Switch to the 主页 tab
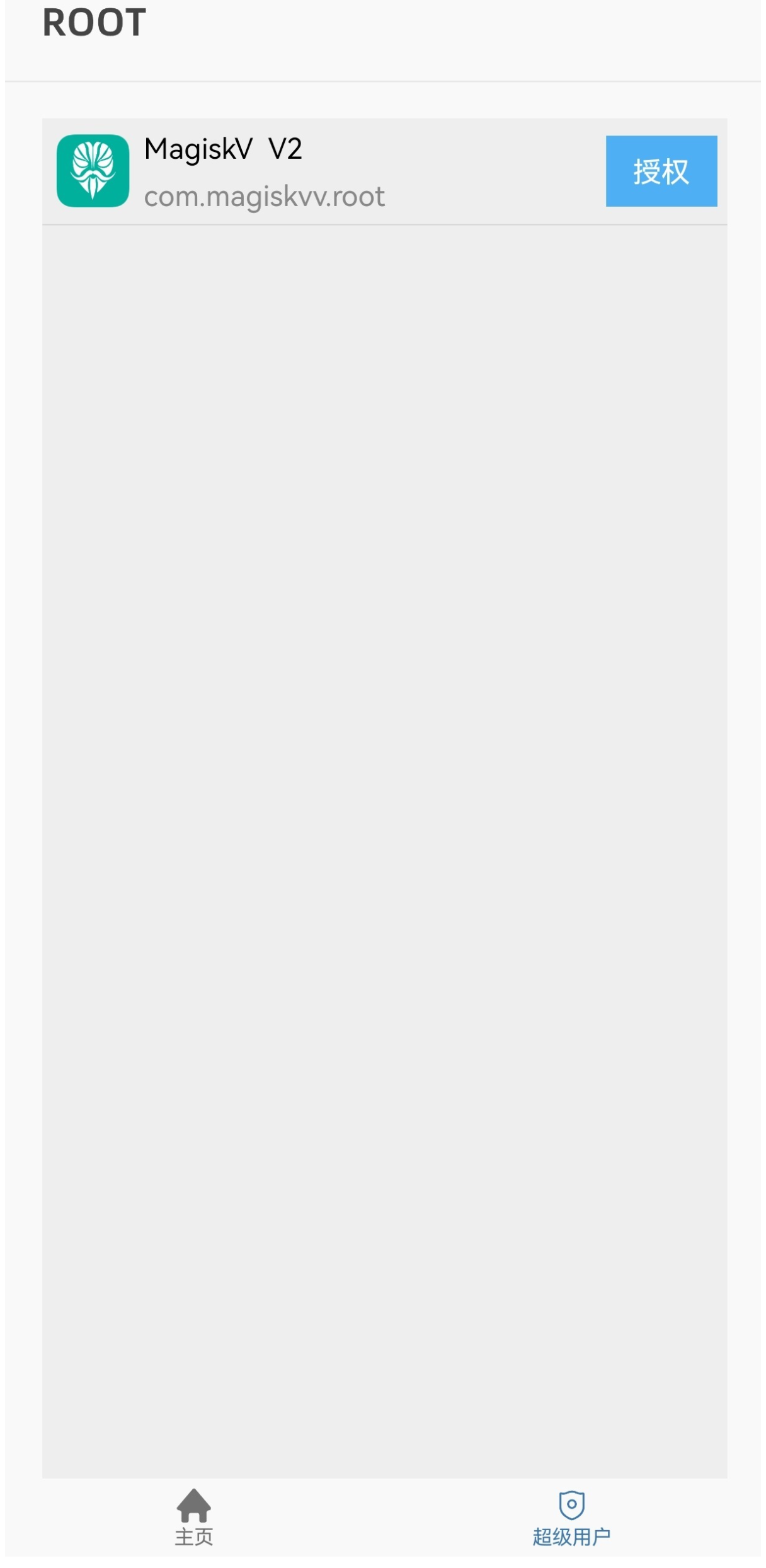766x1568 pixels. pos(193,1518)
